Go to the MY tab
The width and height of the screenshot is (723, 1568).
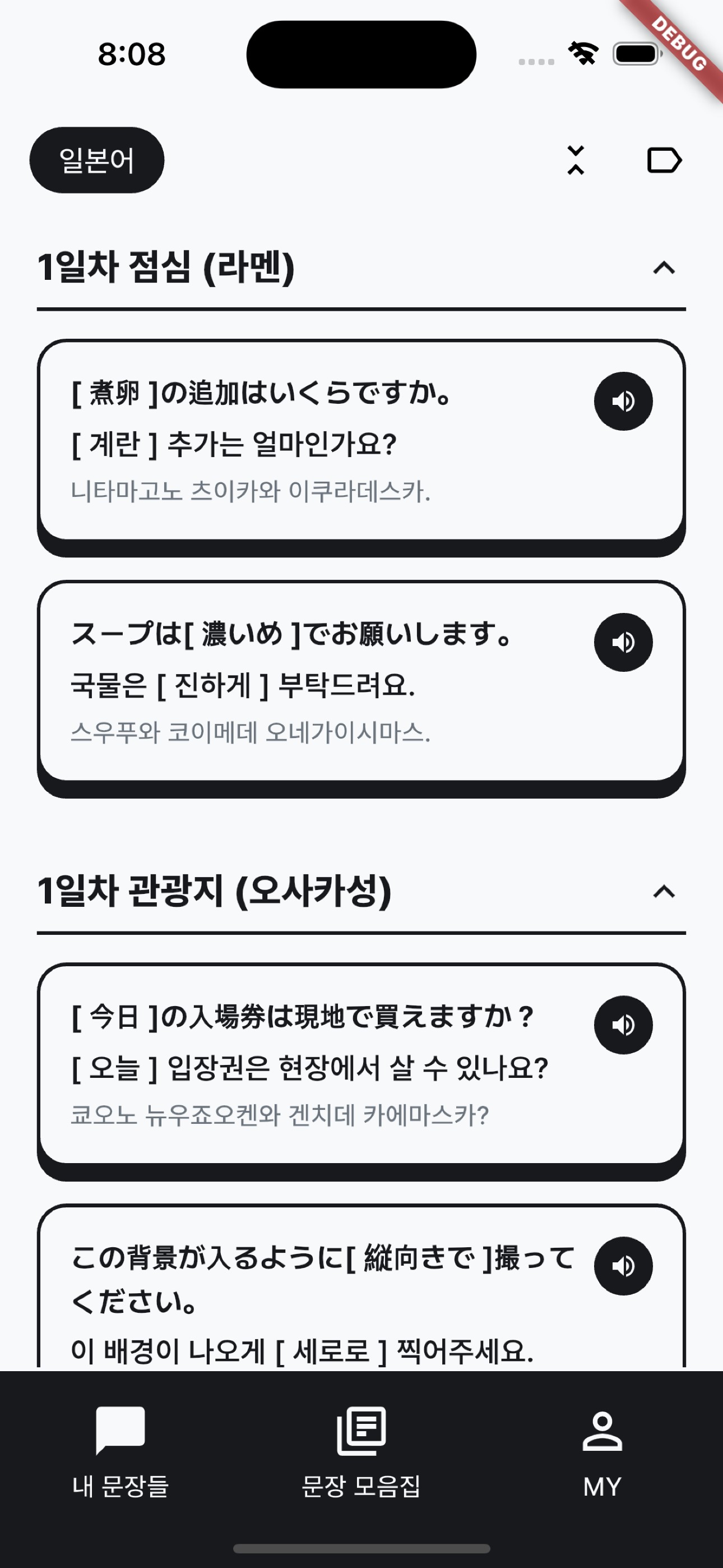pos(602,1452)
